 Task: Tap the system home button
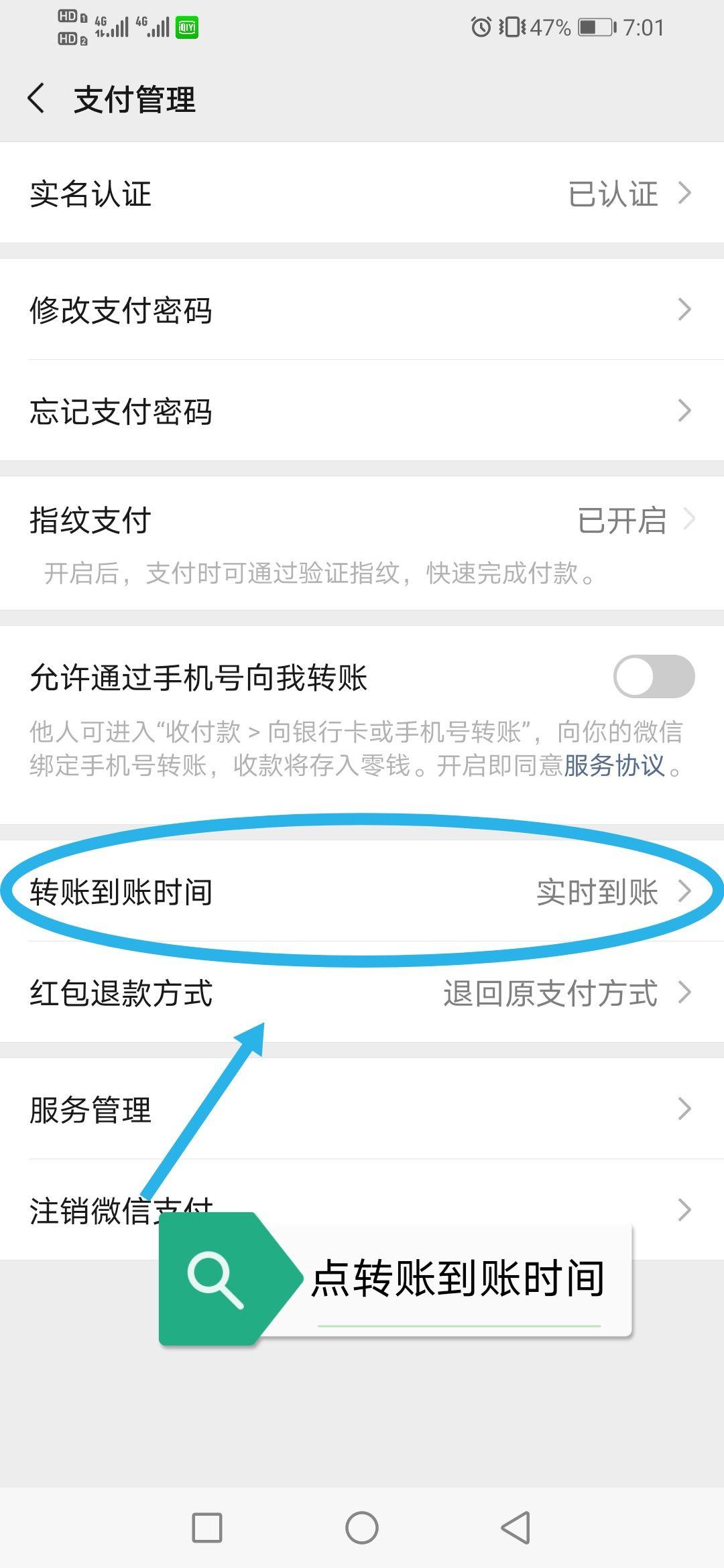[362, 1528]
